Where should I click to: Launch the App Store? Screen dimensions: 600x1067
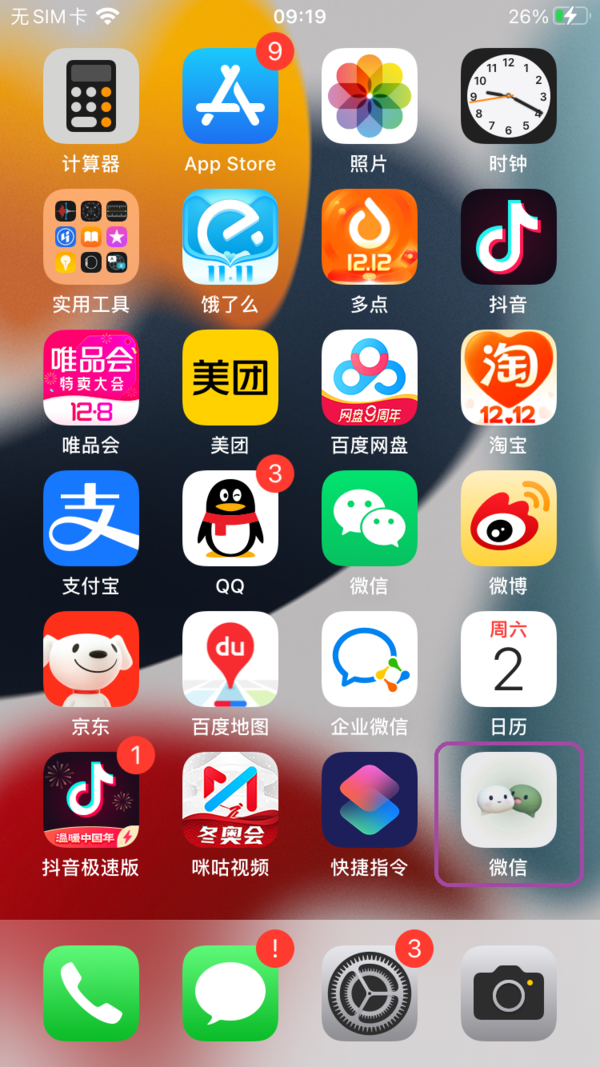pos(230,96)
